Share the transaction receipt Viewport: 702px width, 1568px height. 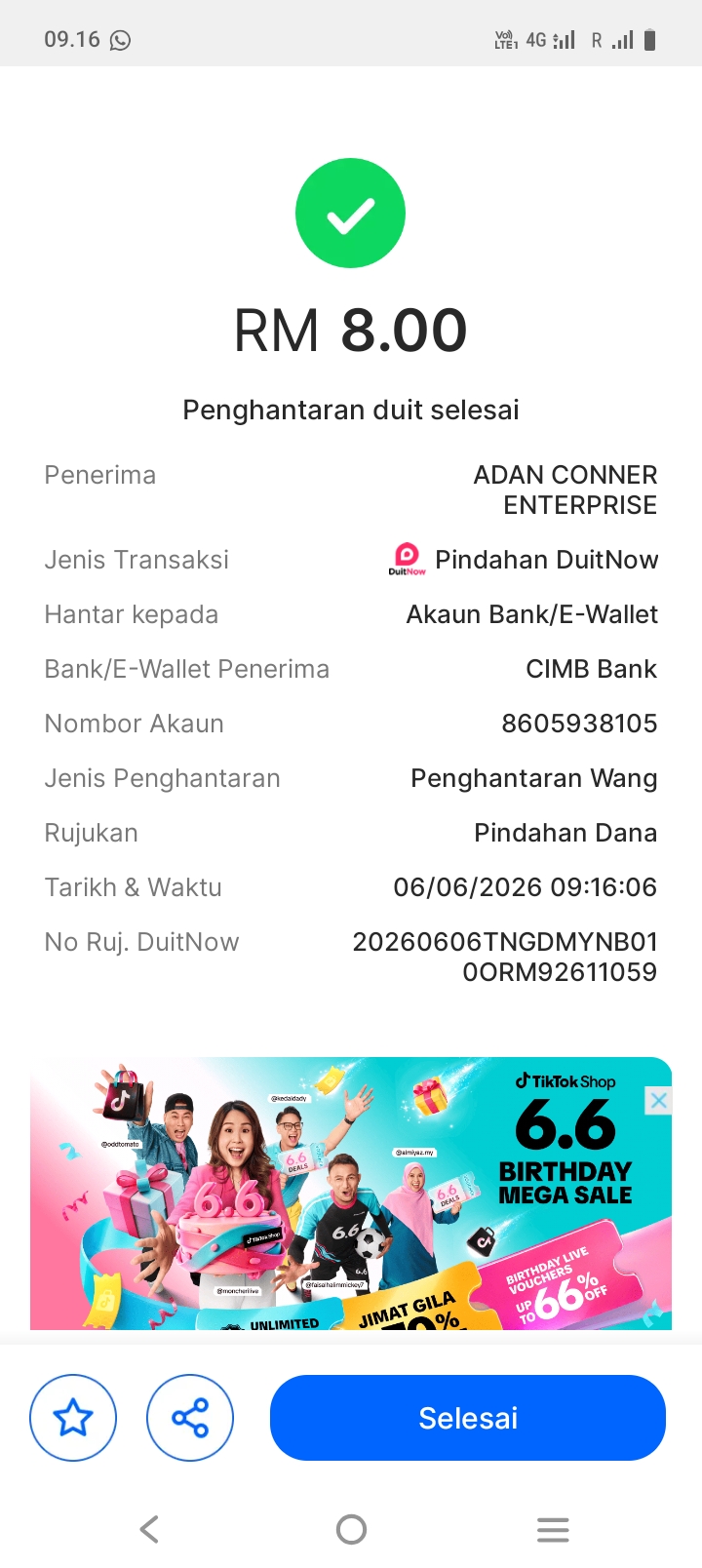point(190,1418)
